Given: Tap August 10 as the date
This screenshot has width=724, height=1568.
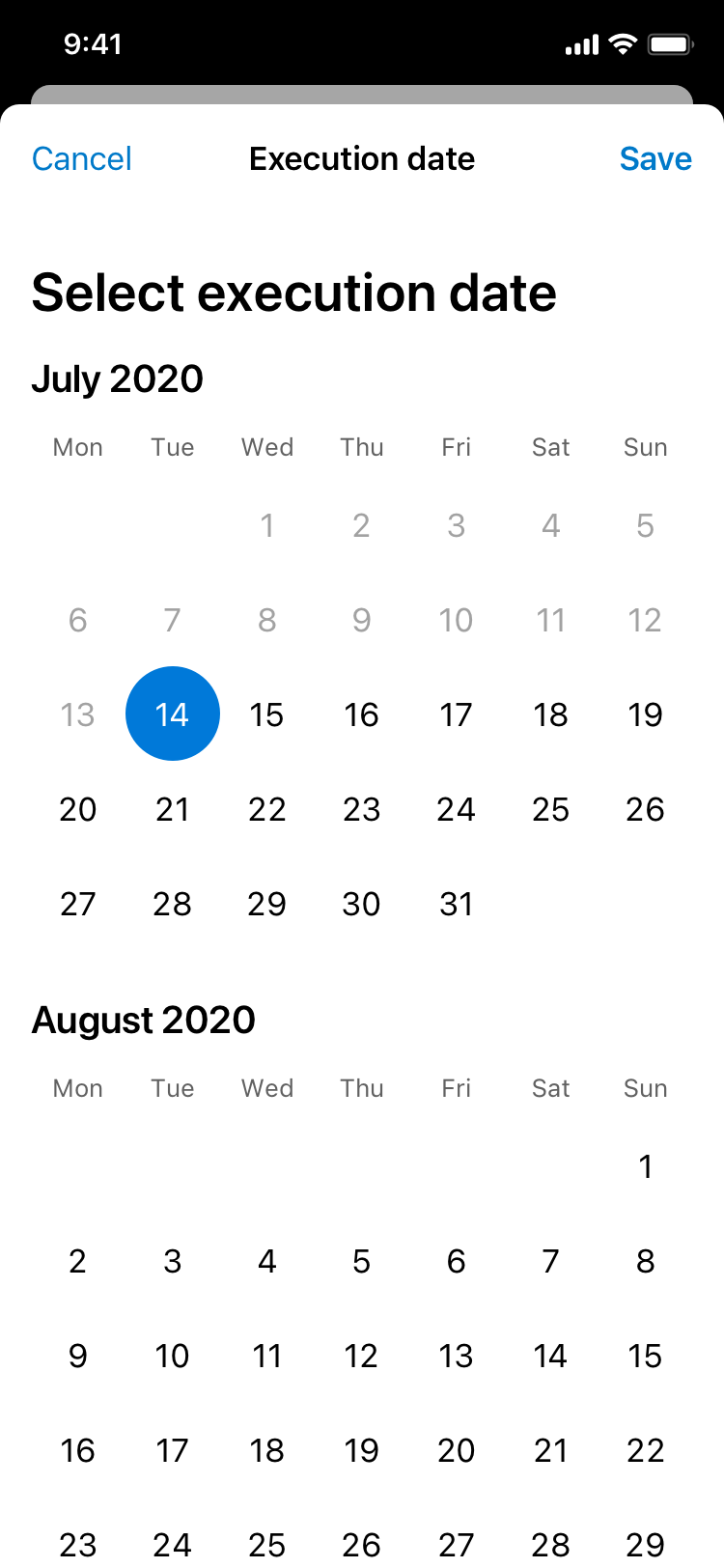Looking at the screenshot, I should [x=173, y=1355].
